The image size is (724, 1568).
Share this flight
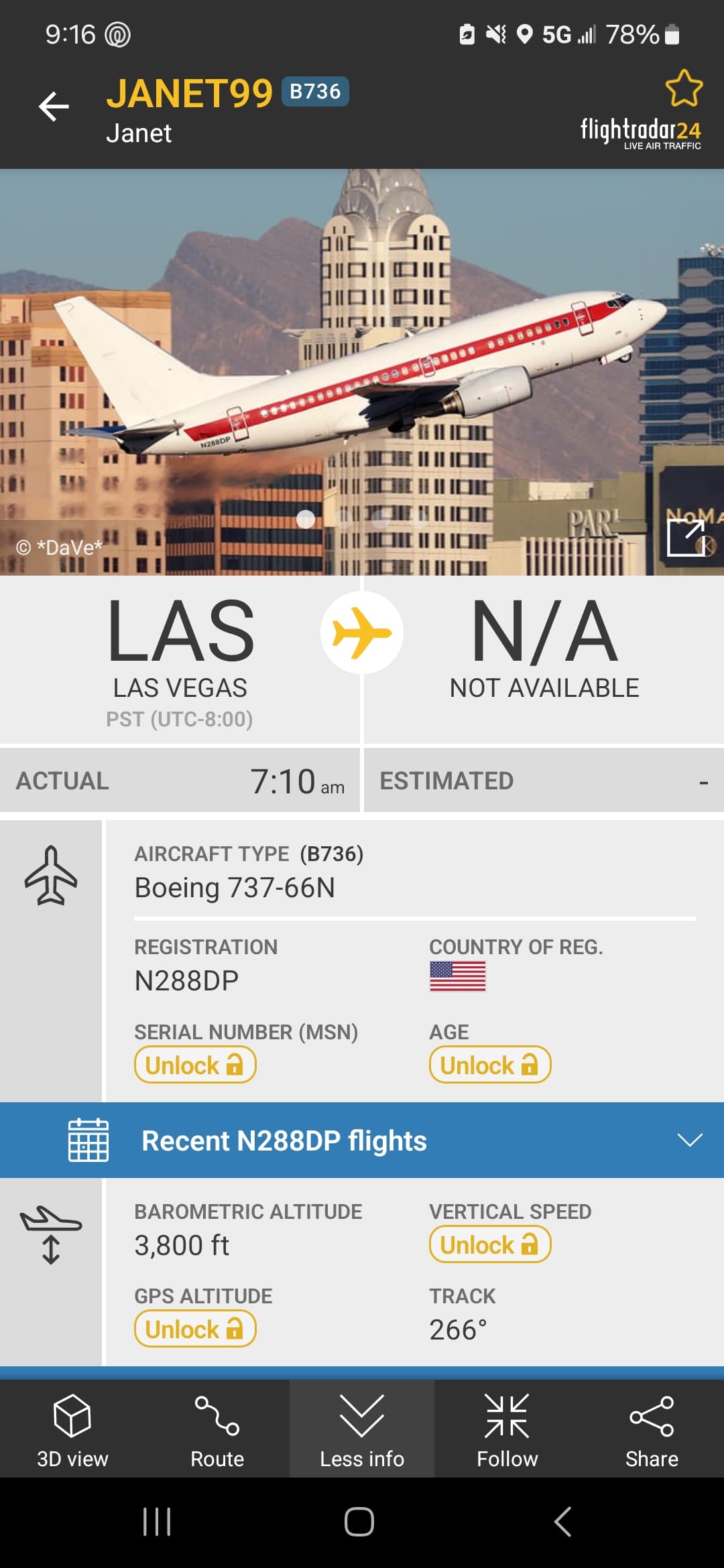pyautogui.click(x=652, y=1430)
